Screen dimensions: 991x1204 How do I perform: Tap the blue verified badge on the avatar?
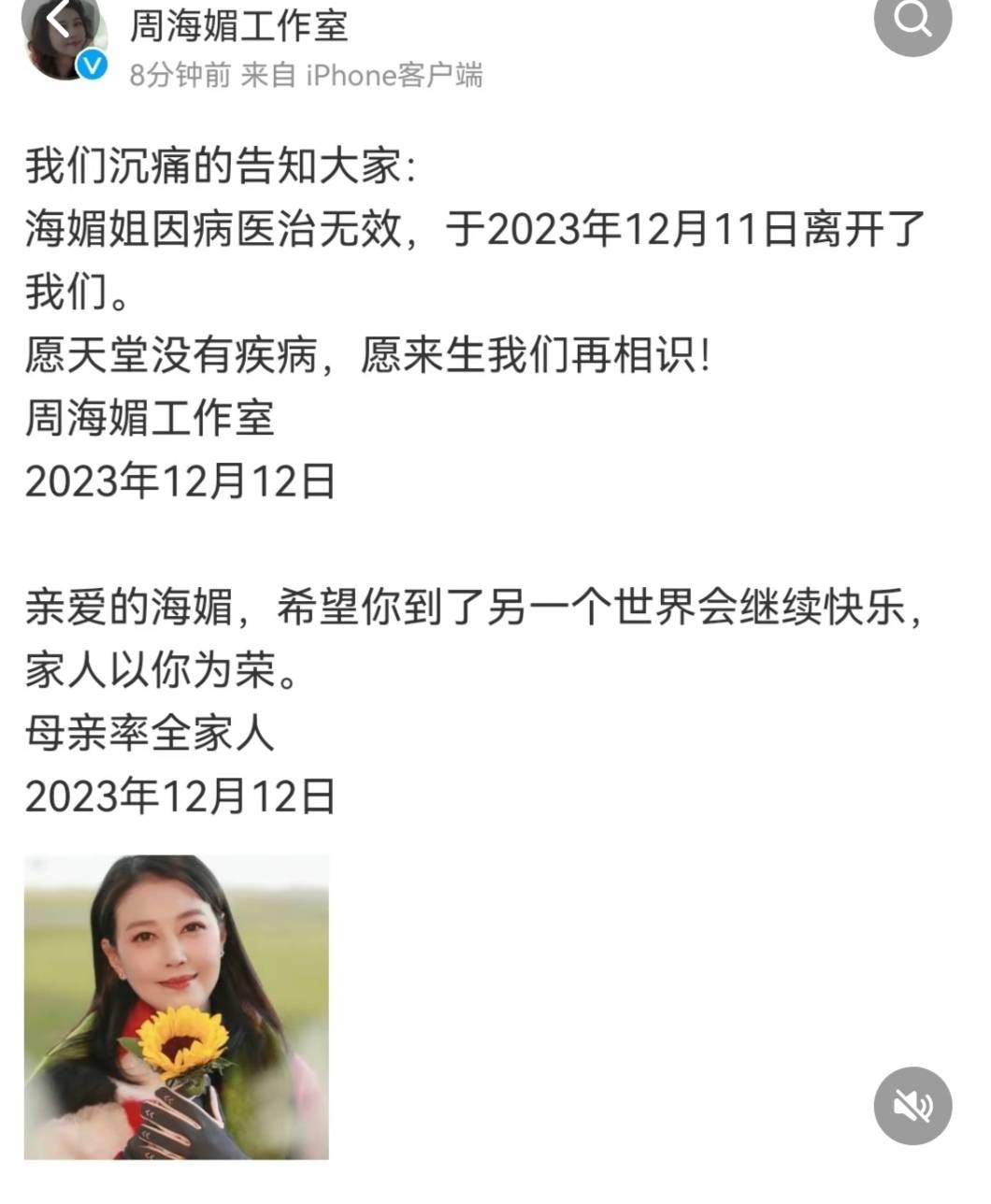tap(90, 65)
